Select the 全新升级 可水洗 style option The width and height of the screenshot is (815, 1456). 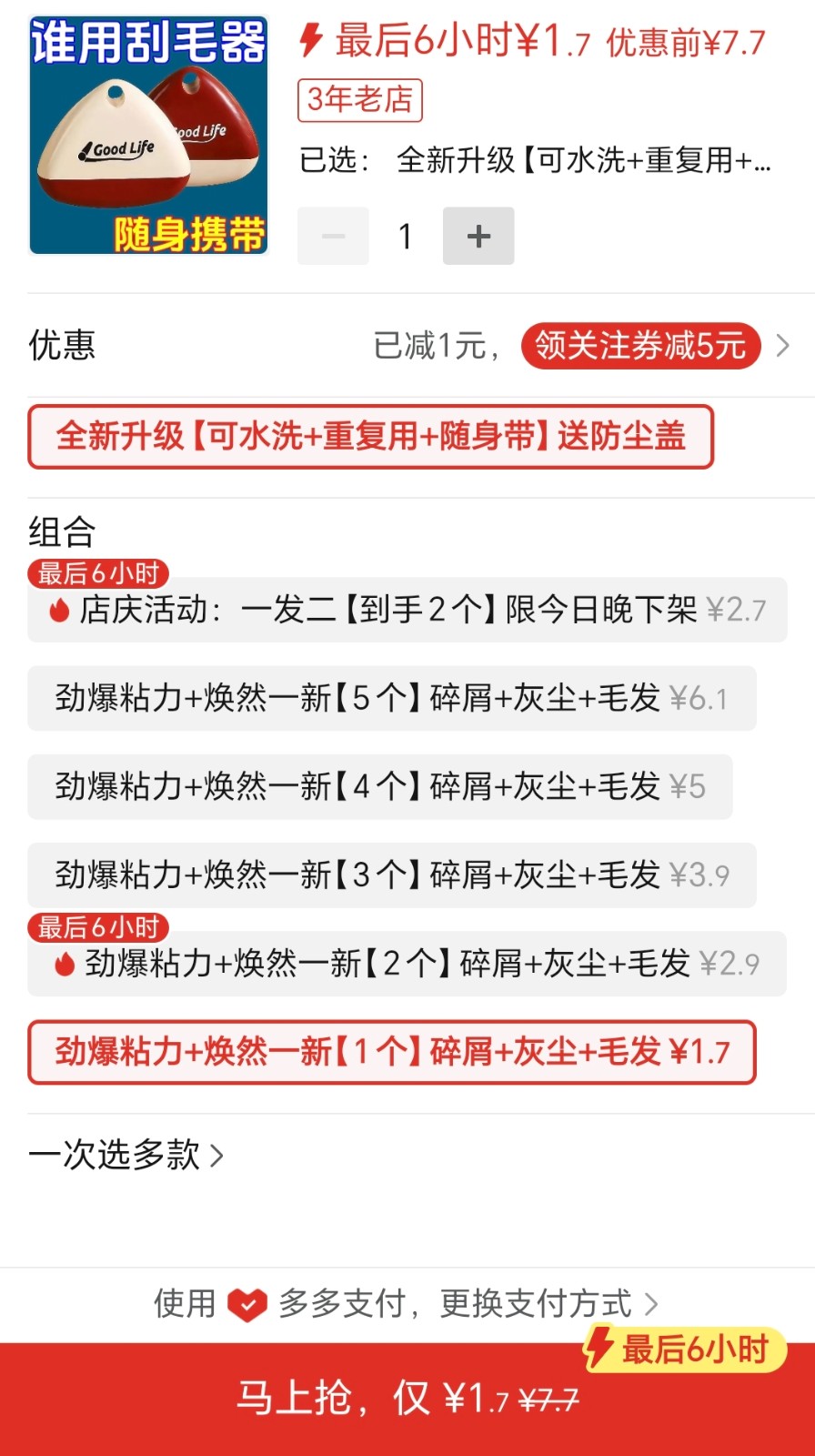370,437
